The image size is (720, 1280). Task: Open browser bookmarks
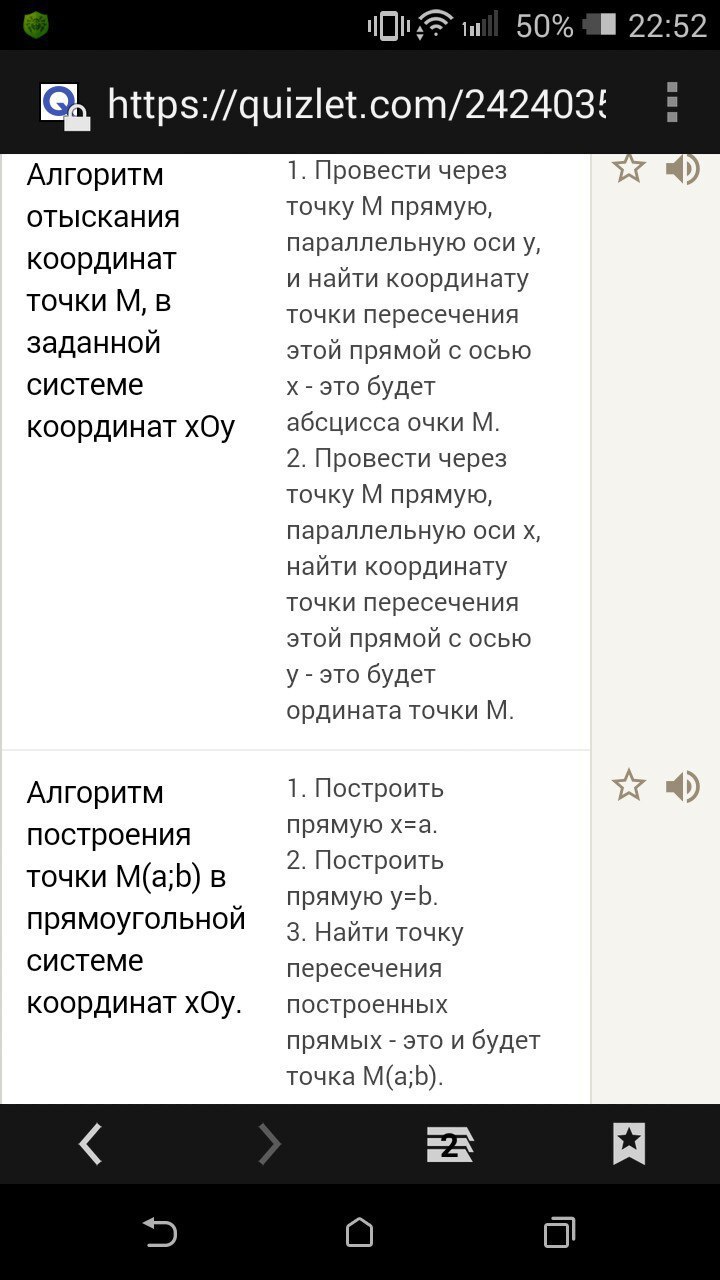pos(629,1144)
